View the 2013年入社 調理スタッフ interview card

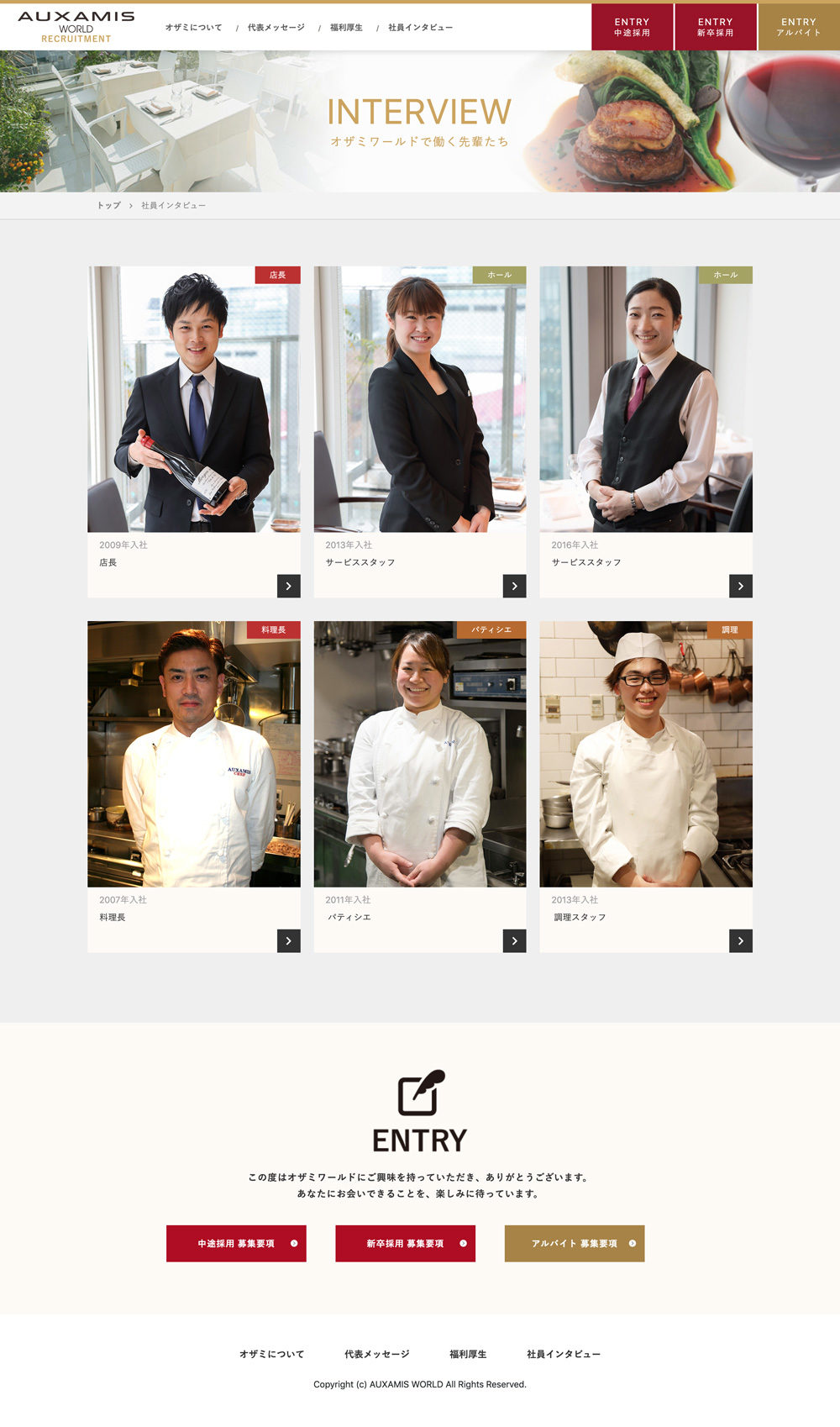(646, 786)
